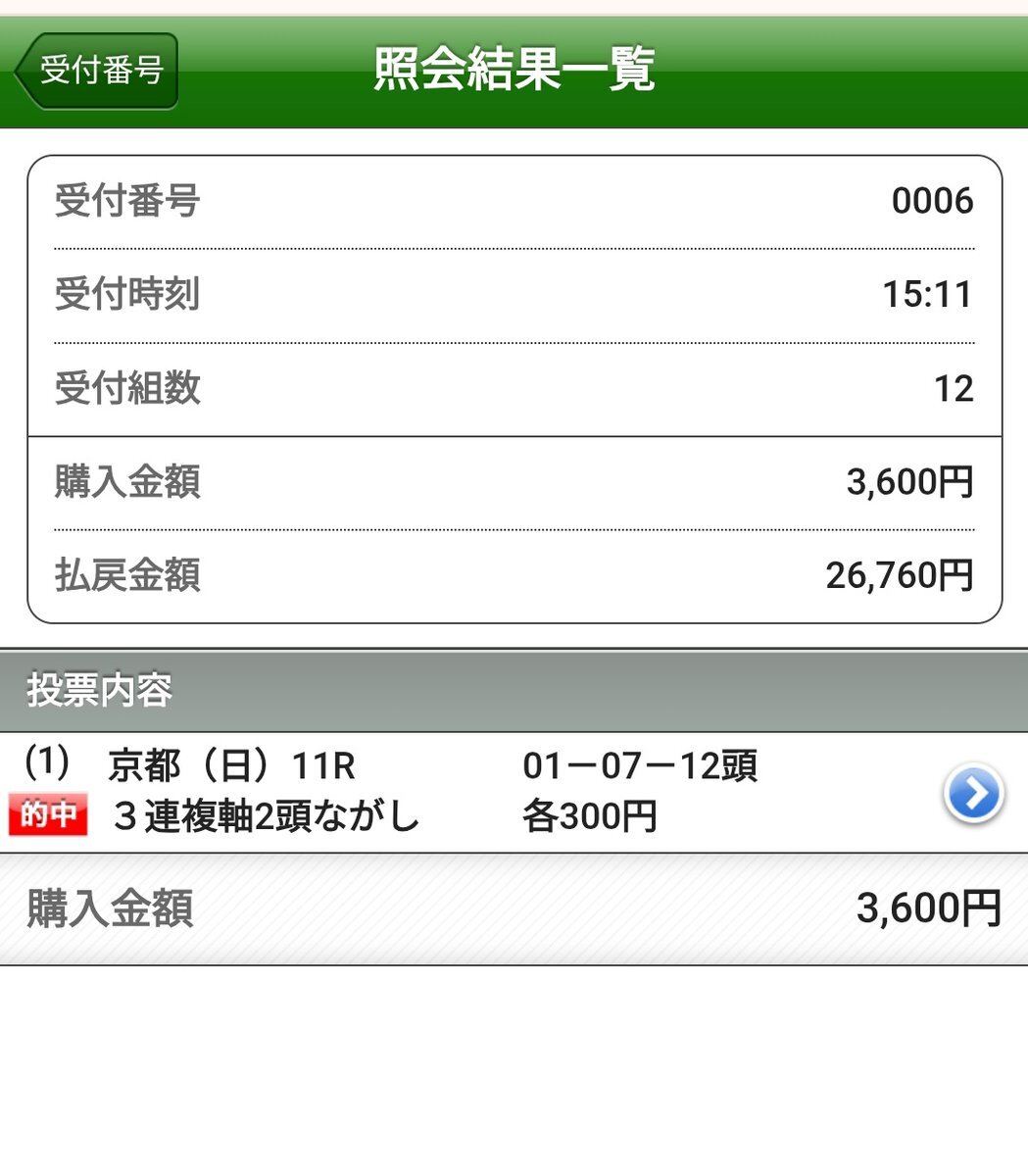Go back to 受付番号 list
Image resolution: width=1028 pixels, height=1176 pixels.
point(96,71)
